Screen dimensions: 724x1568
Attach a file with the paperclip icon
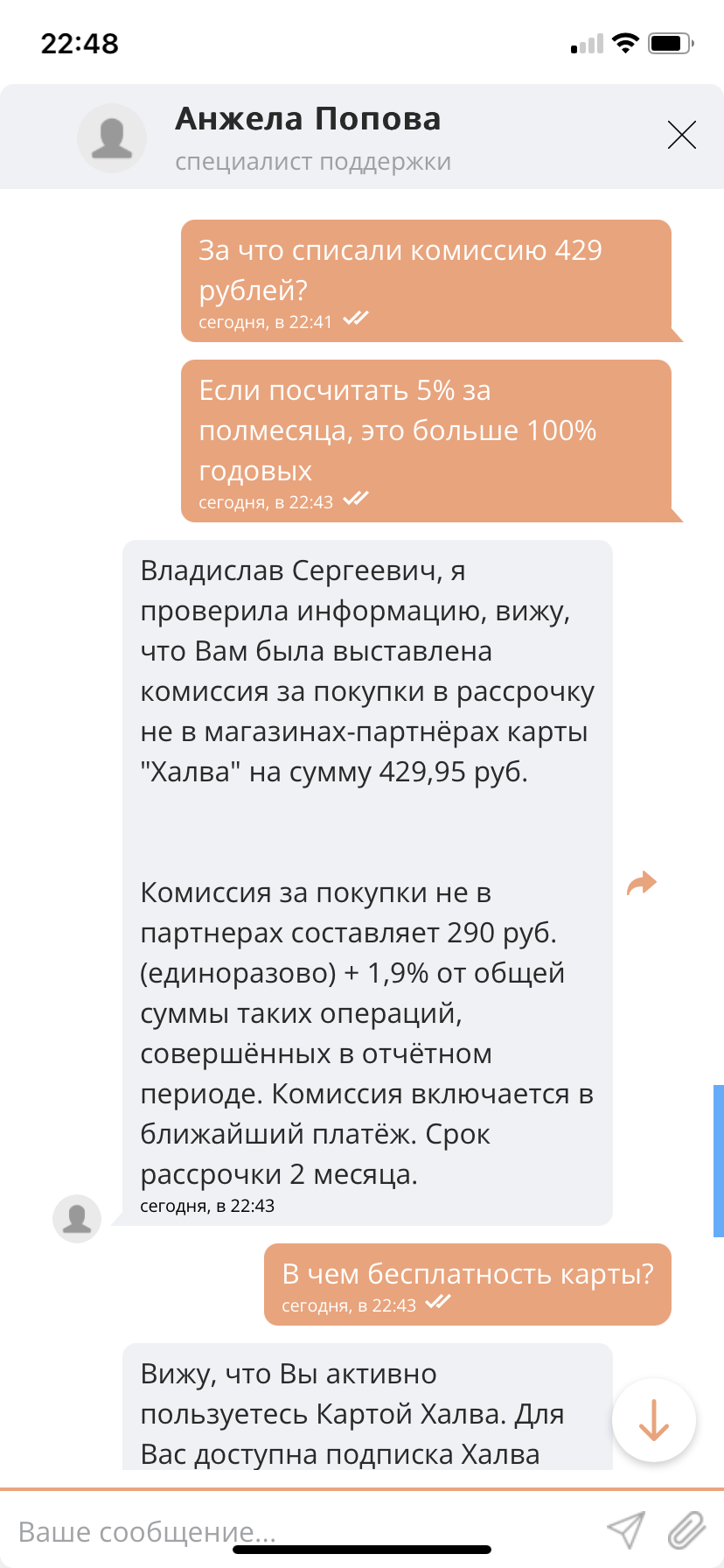pyautogui.click(x=687, y=1529)
